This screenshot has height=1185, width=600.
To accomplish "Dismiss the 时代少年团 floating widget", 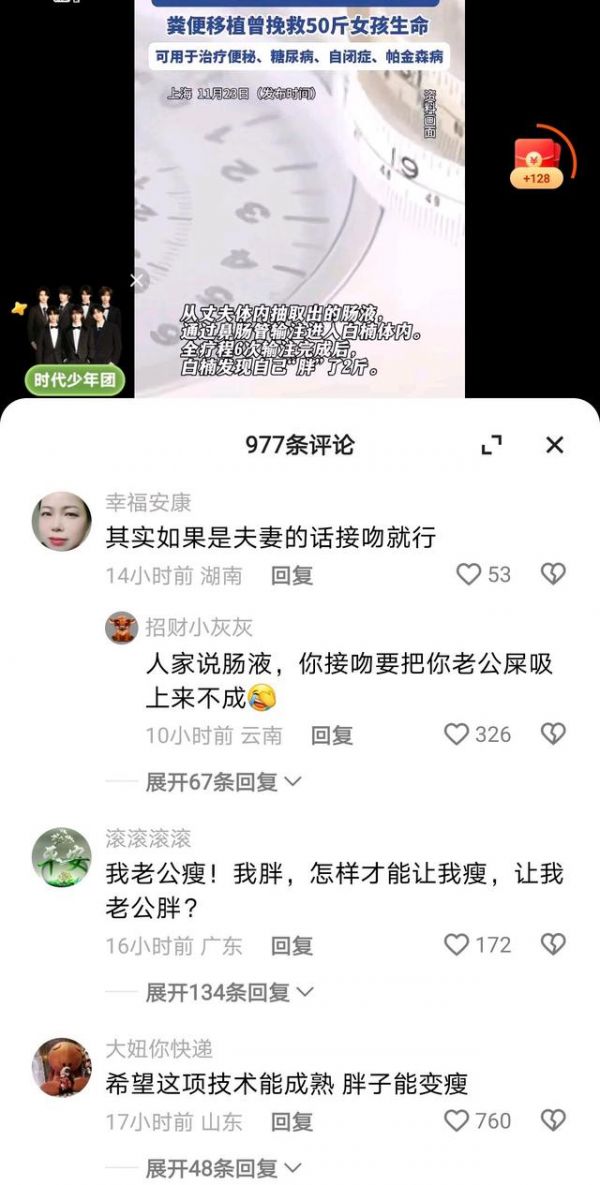I will [137, 281].
